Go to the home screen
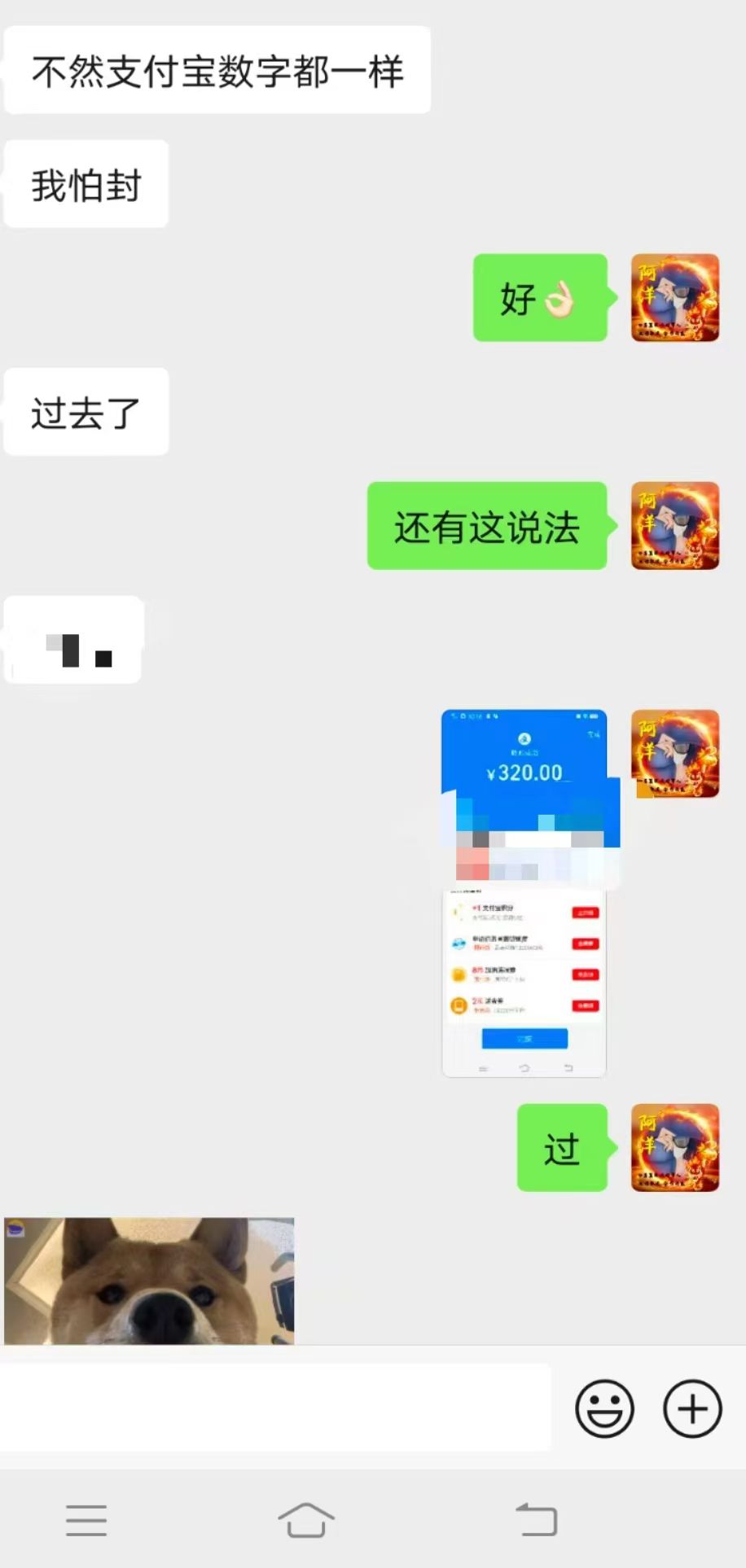The image size is (746, 1568). pos(306,1519)
